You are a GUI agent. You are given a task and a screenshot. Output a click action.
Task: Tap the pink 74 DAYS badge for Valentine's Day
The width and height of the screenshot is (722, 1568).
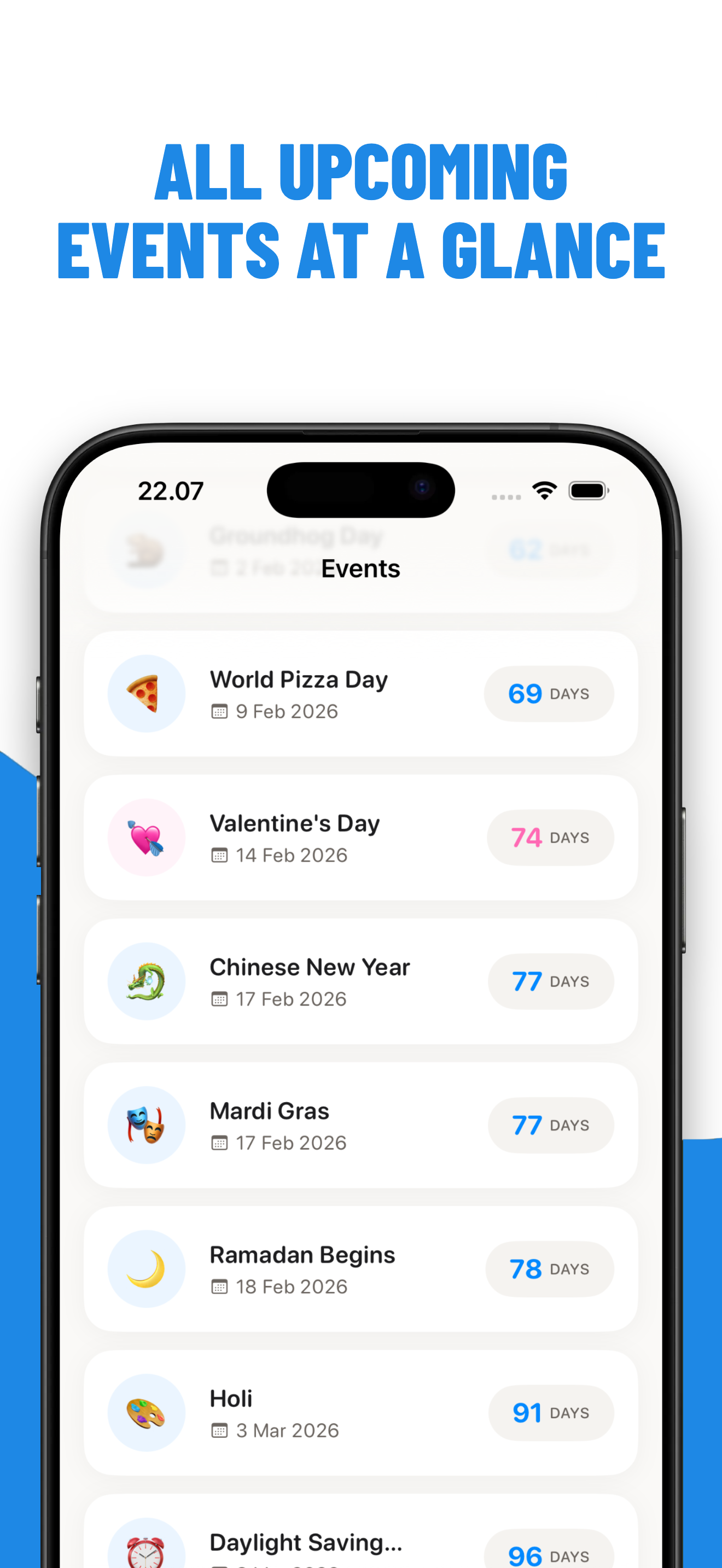coord(550,838)
